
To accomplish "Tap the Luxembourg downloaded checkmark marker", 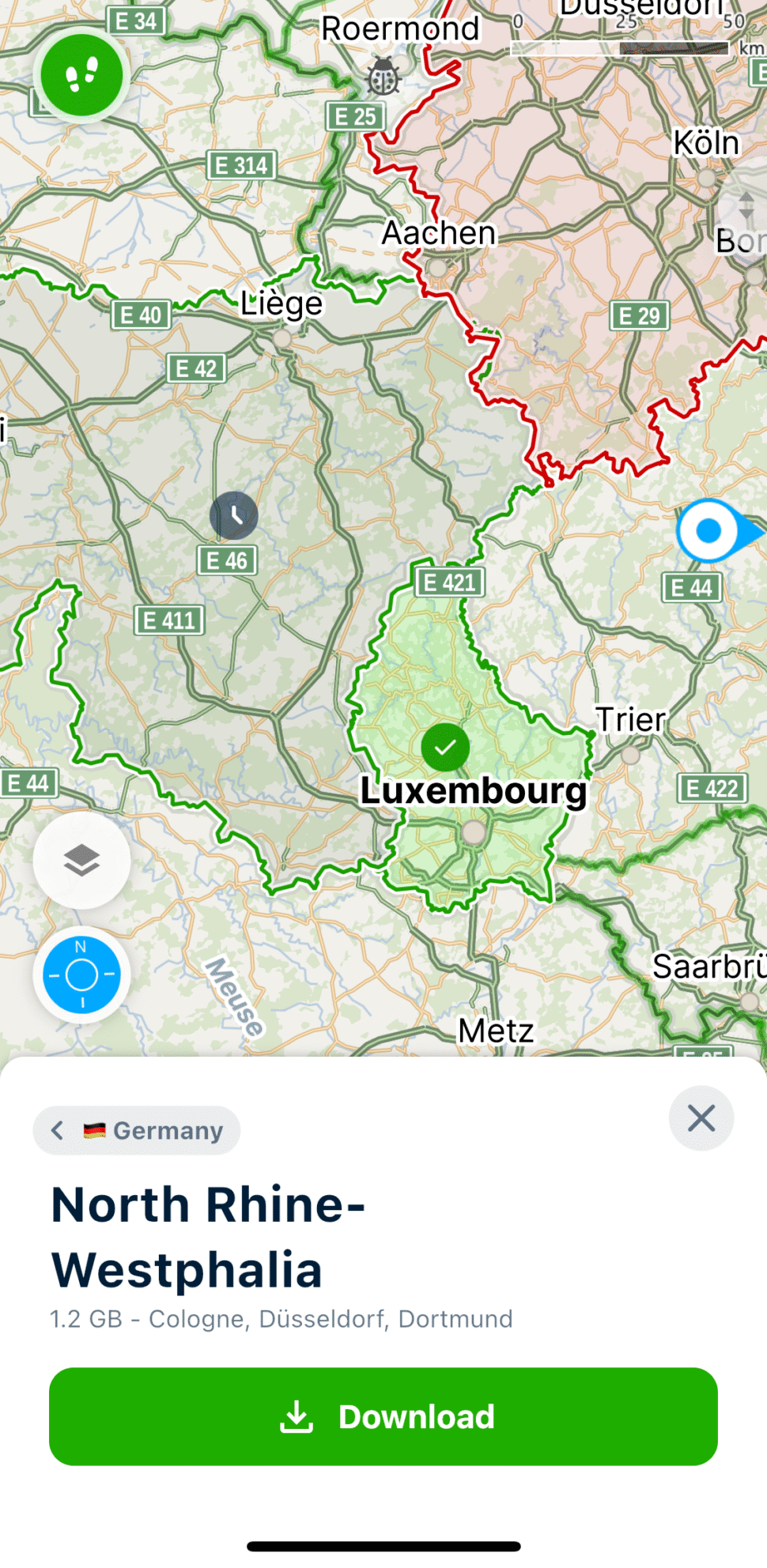I will point(445,747).
